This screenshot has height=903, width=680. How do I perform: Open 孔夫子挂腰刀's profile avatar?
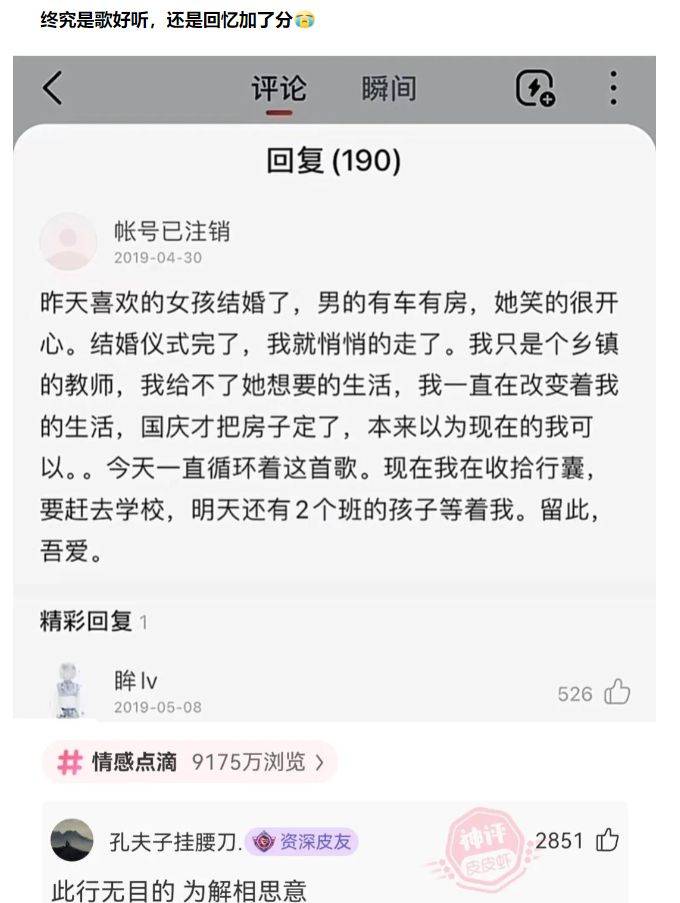click(x=72, y=840)
